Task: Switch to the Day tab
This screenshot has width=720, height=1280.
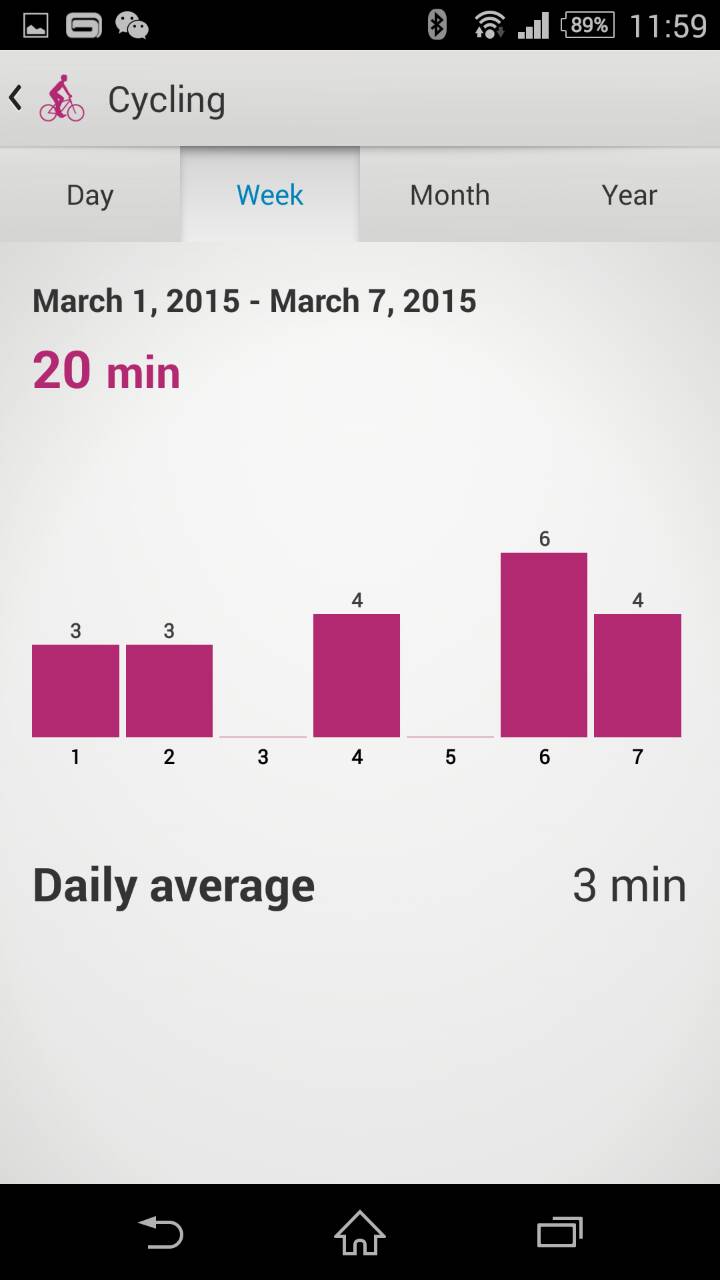Action: (90, 195)
